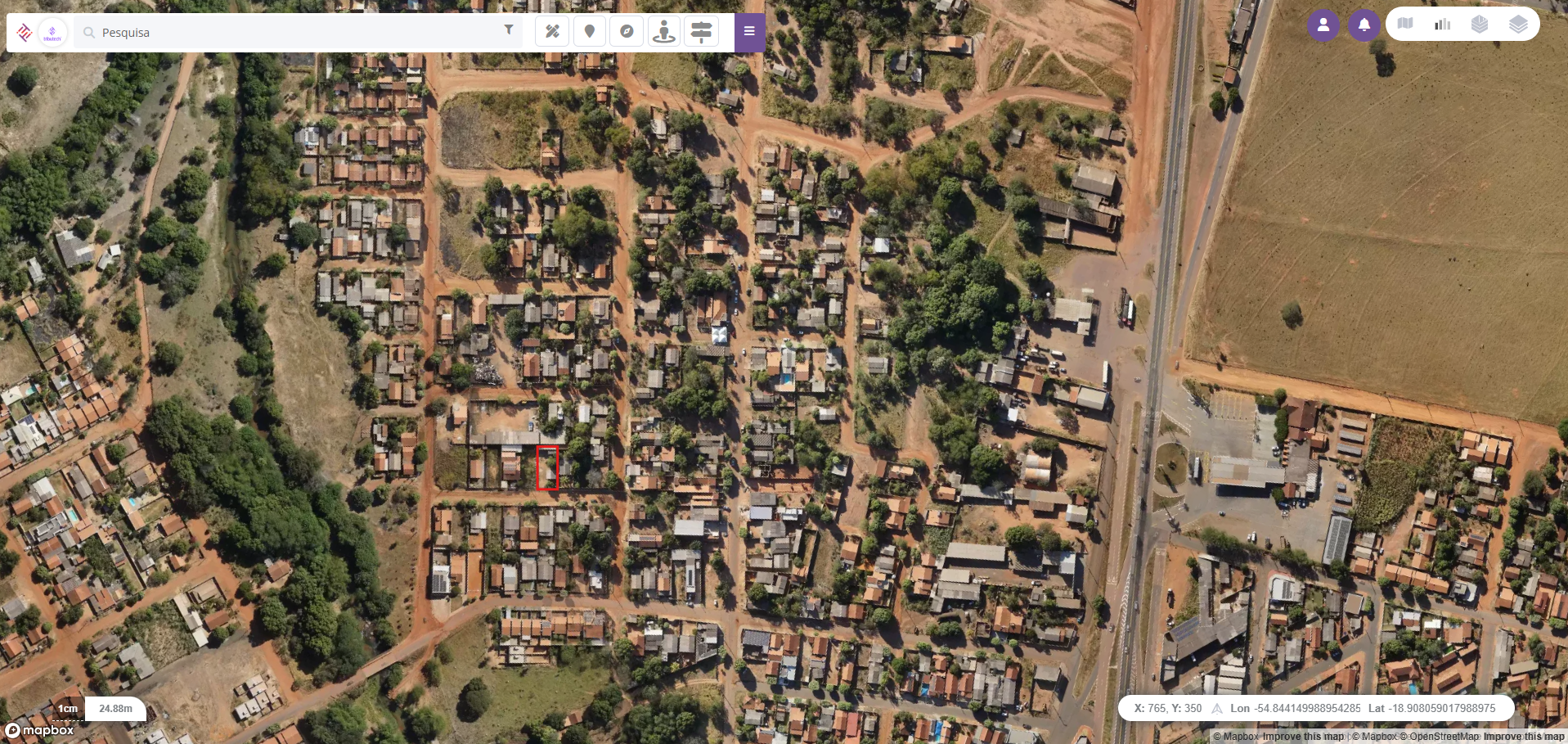Open the purple hamburger menu

click(x=749, y=32)
